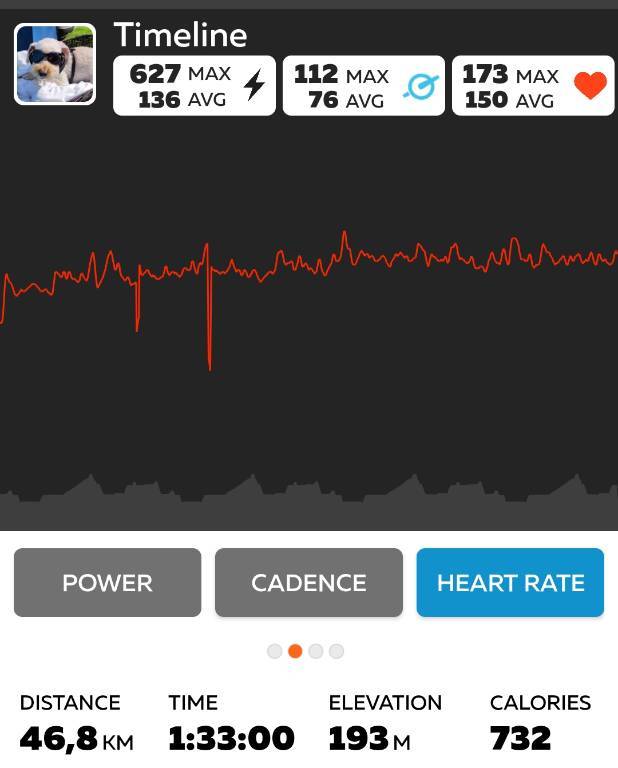This screenshot has height=768, width=618.
Task: Switch to the Cadence graph
Action: click(x=308, y=582)
